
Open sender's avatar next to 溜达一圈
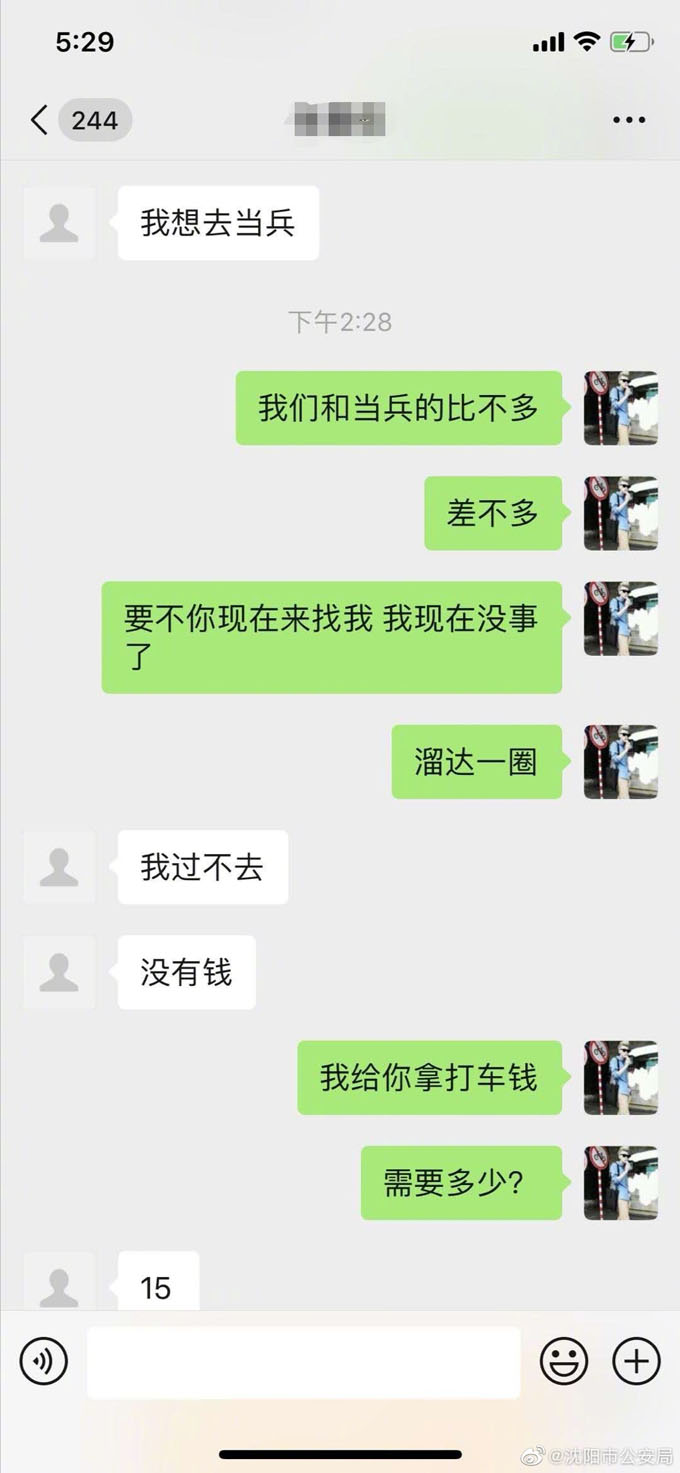[x=620, y=761]
